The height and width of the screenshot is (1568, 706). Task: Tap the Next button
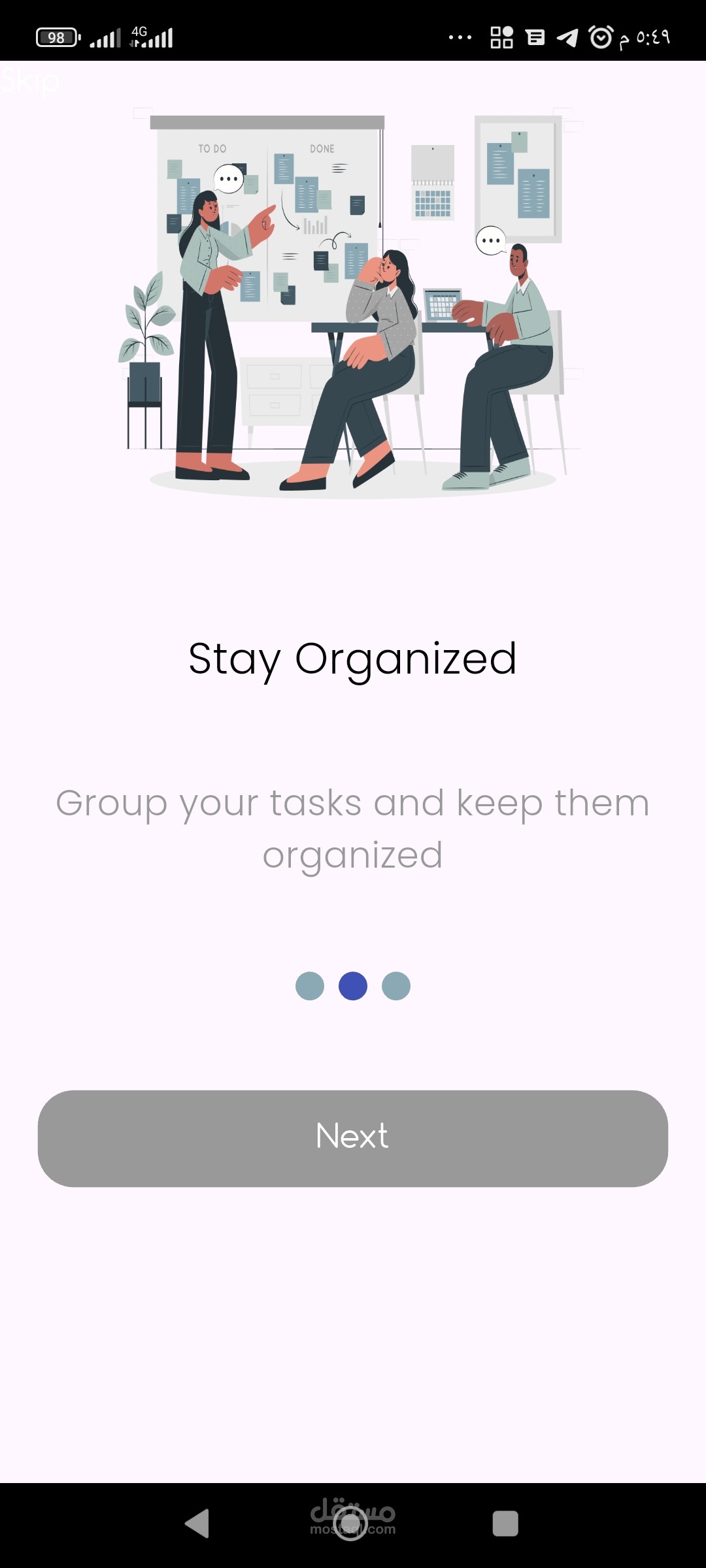(x=353, y=1138)
